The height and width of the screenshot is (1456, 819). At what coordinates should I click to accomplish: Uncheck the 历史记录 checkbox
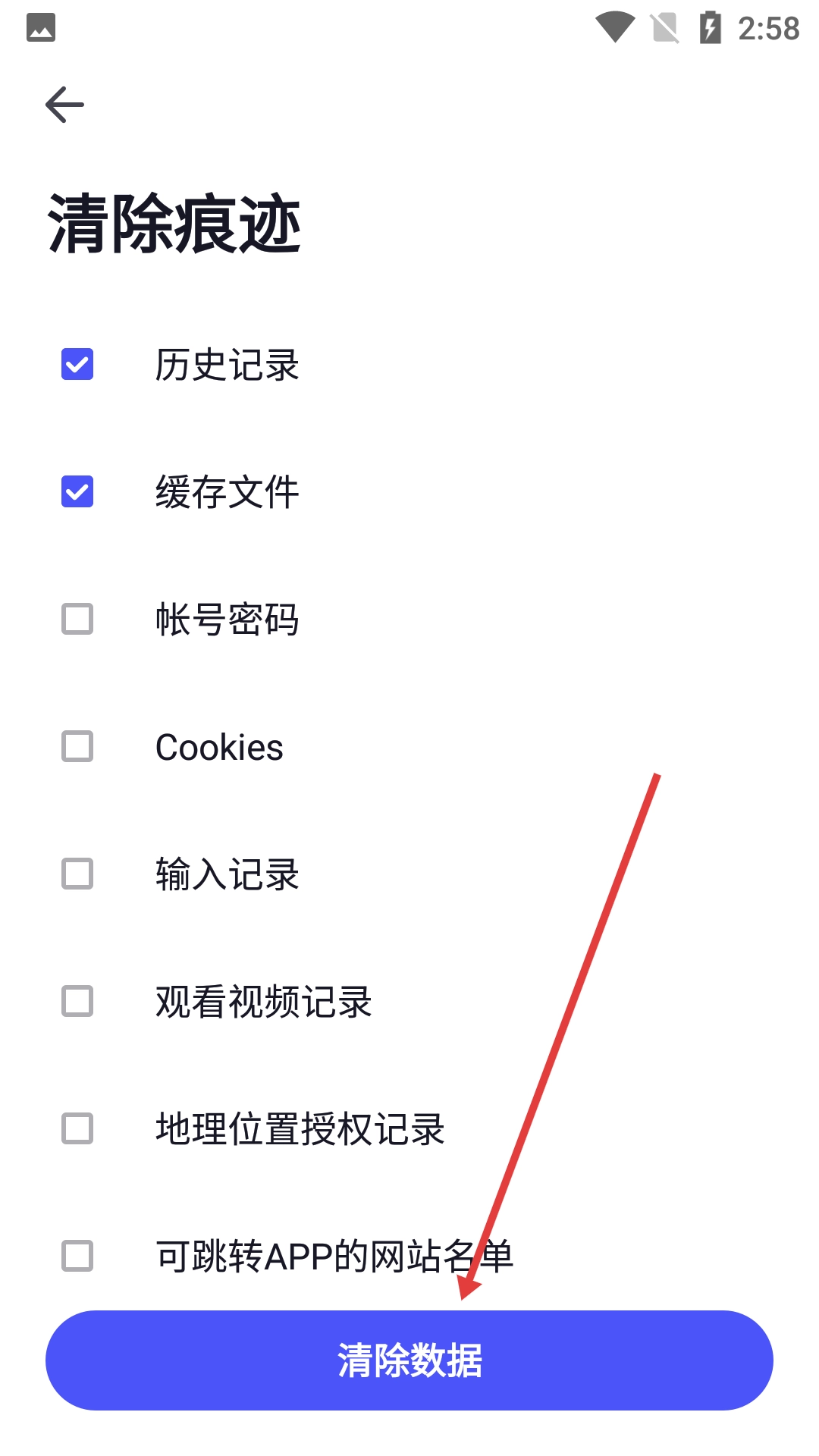[77, 365]
